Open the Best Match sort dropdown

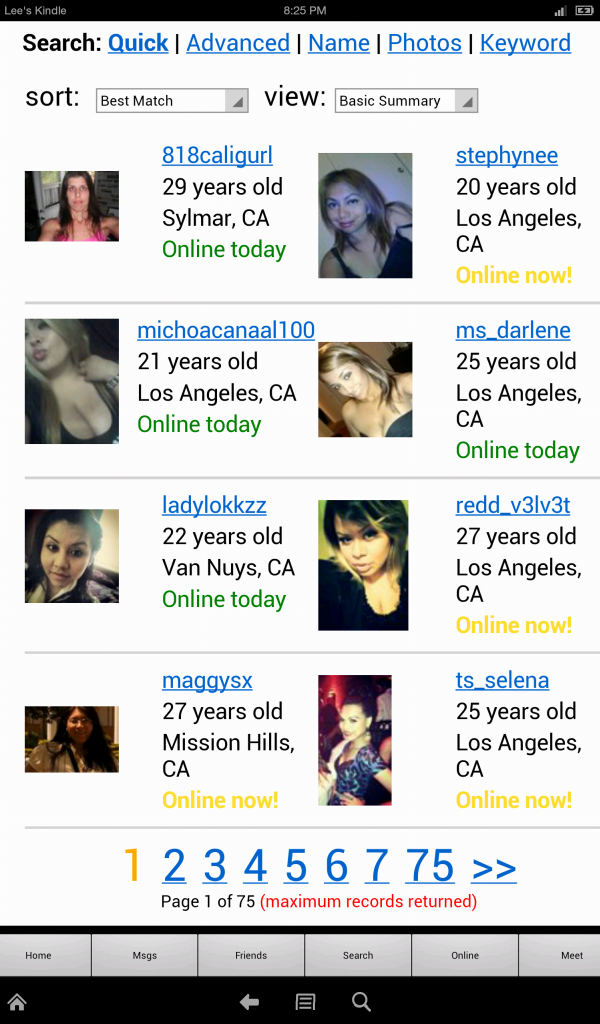(x=172, y=100)
